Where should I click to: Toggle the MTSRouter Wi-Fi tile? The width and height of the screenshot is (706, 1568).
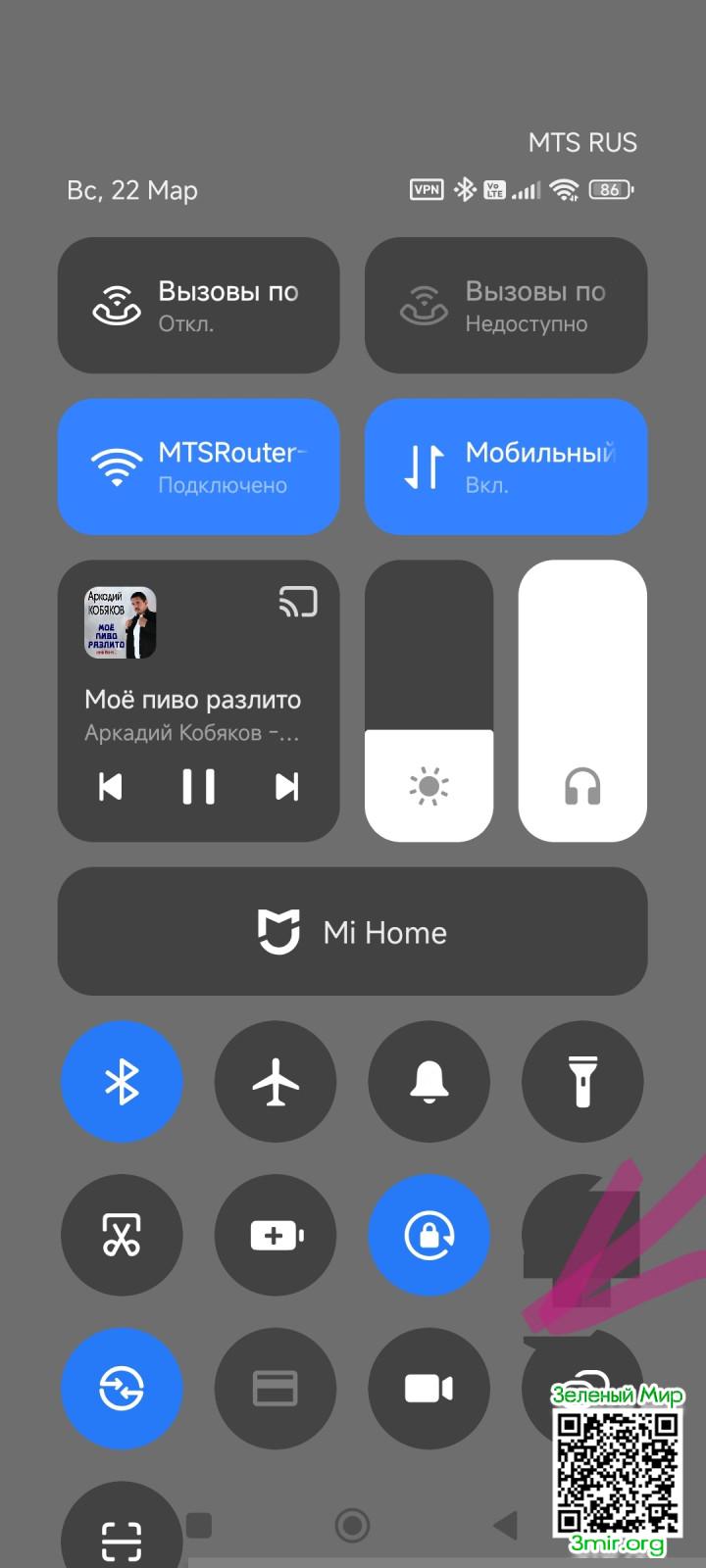[x=198, y=466]
